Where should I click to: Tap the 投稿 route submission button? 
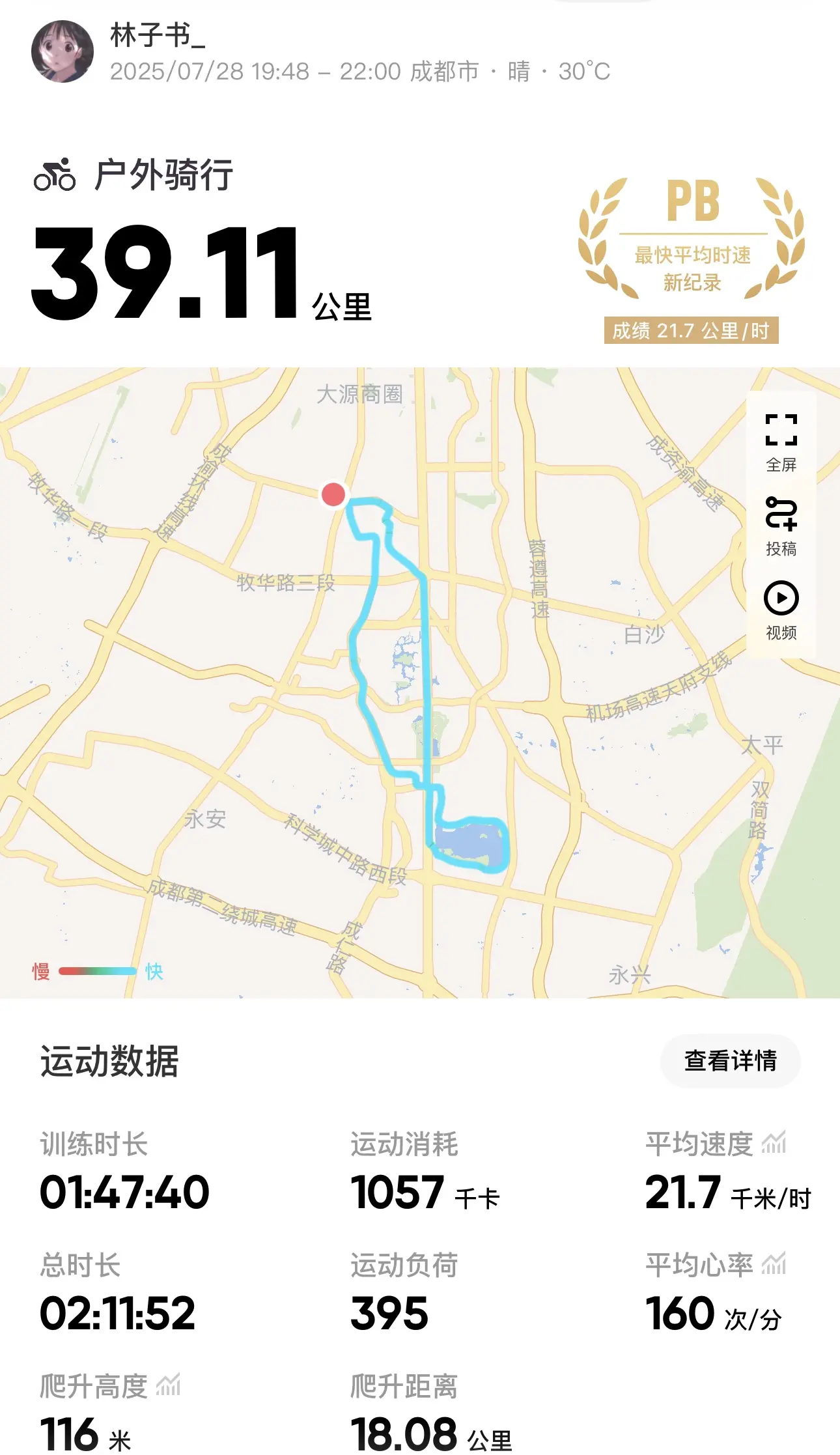pos(781,526)
